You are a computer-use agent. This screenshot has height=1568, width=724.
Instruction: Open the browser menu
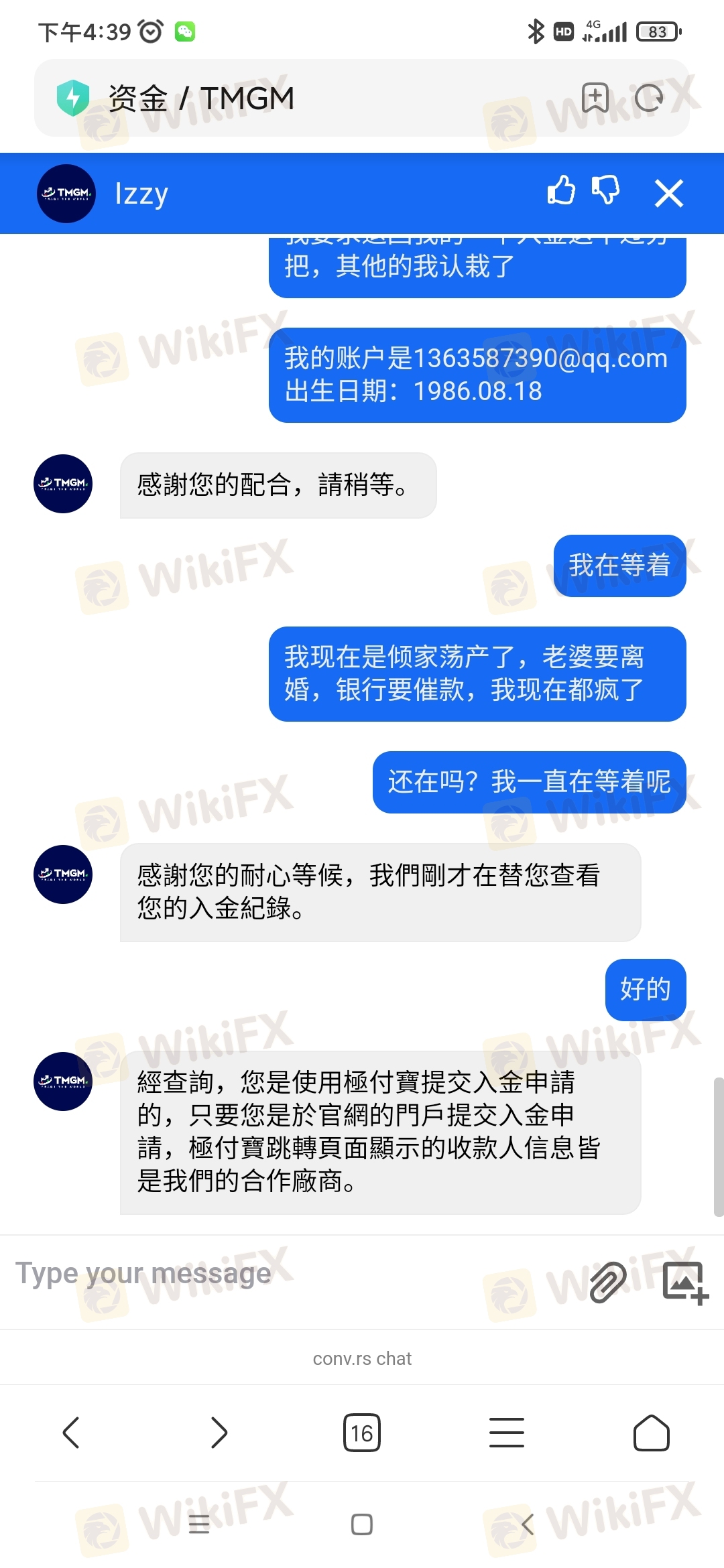coord(507,1433)
